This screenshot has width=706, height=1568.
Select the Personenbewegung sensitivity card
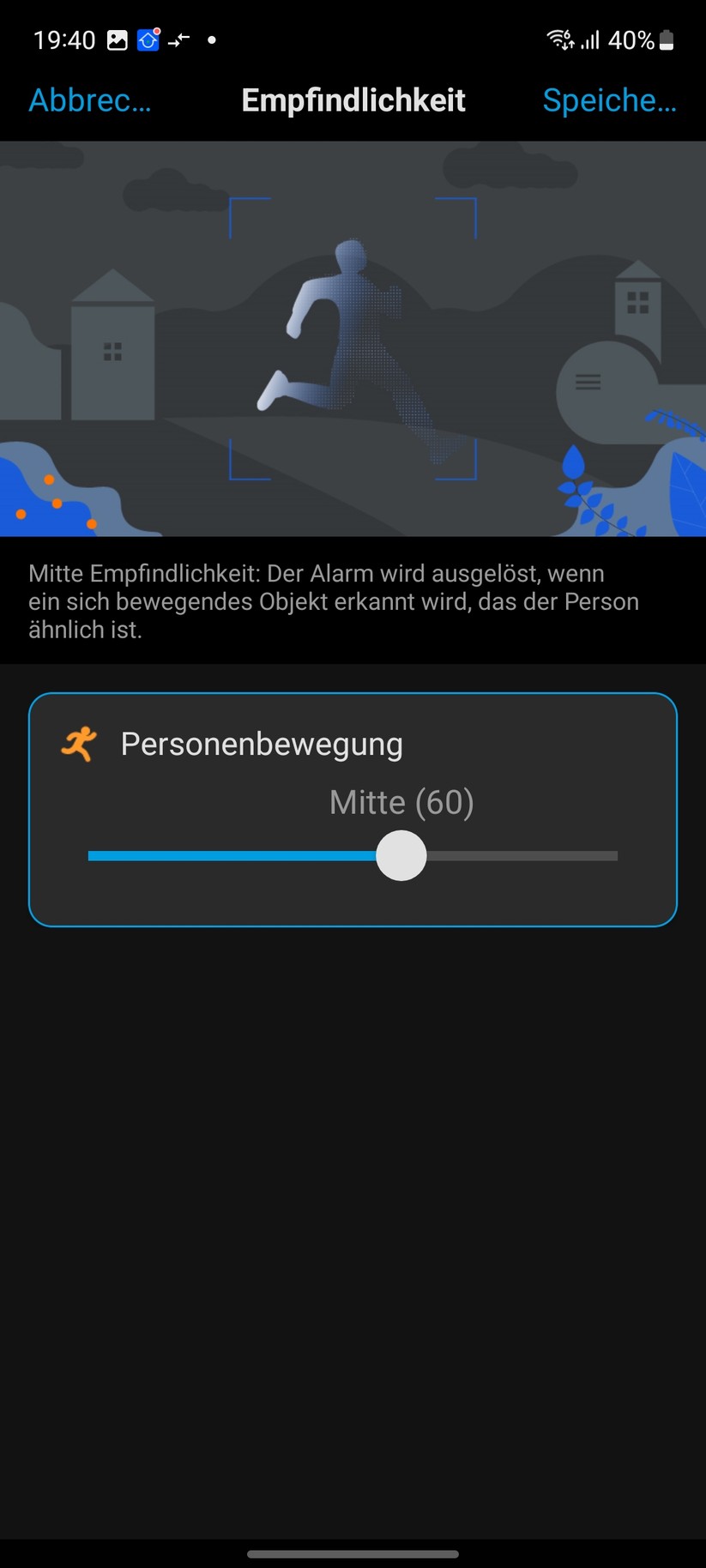tap(353, 808)
